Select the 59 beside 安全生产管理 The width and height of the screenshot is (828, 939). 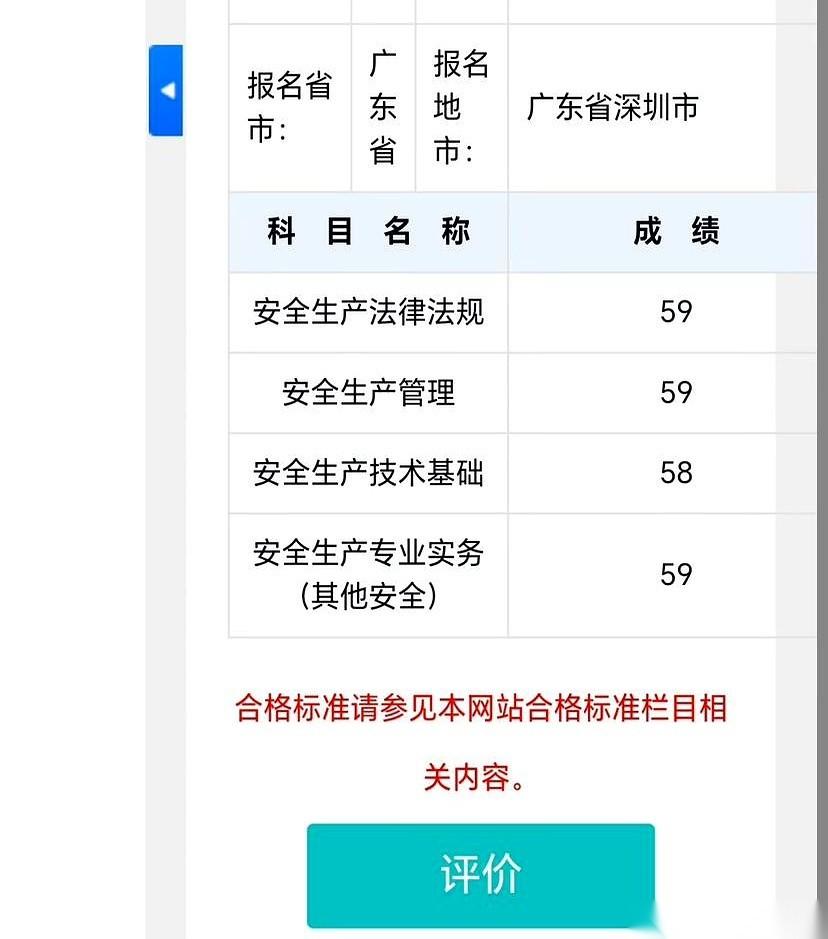coord(675,393)
